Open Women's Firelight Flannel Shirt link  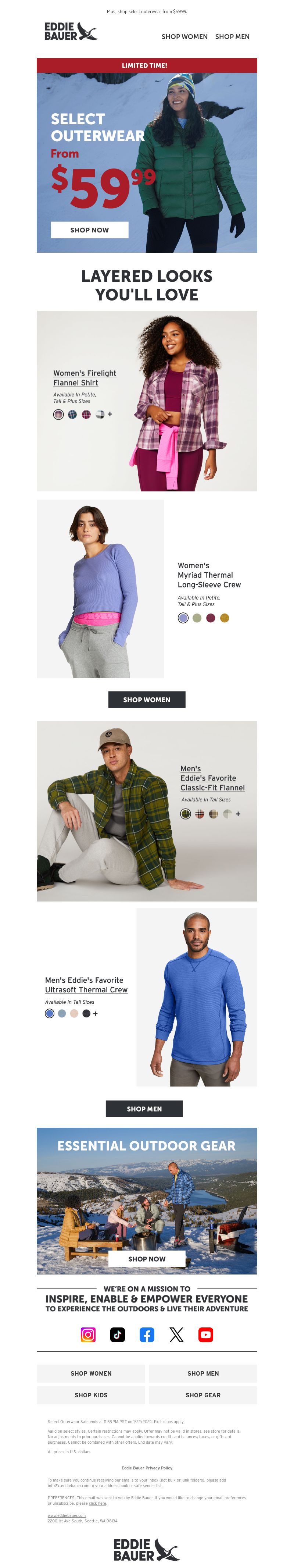tap(85, 377)
